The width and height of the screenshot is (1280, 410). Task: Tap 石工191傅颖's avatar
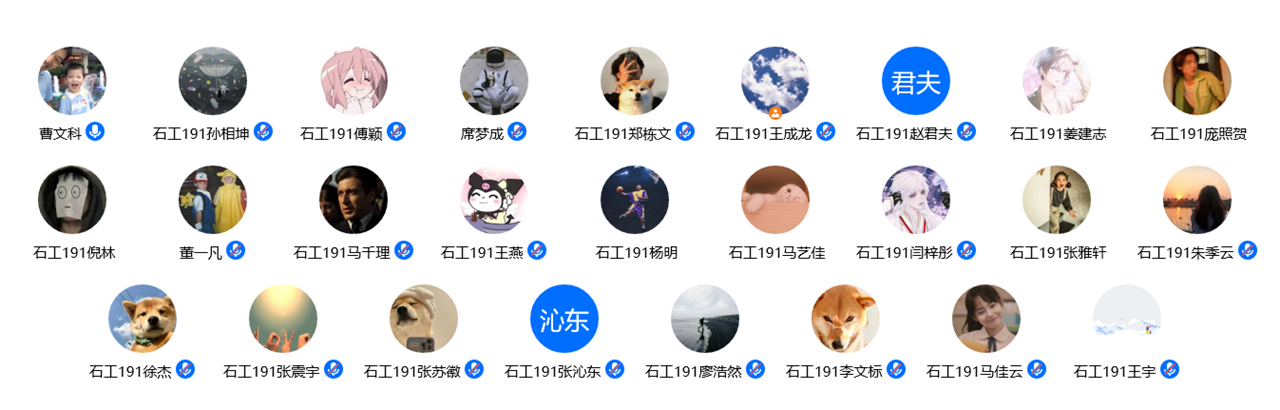354,81
